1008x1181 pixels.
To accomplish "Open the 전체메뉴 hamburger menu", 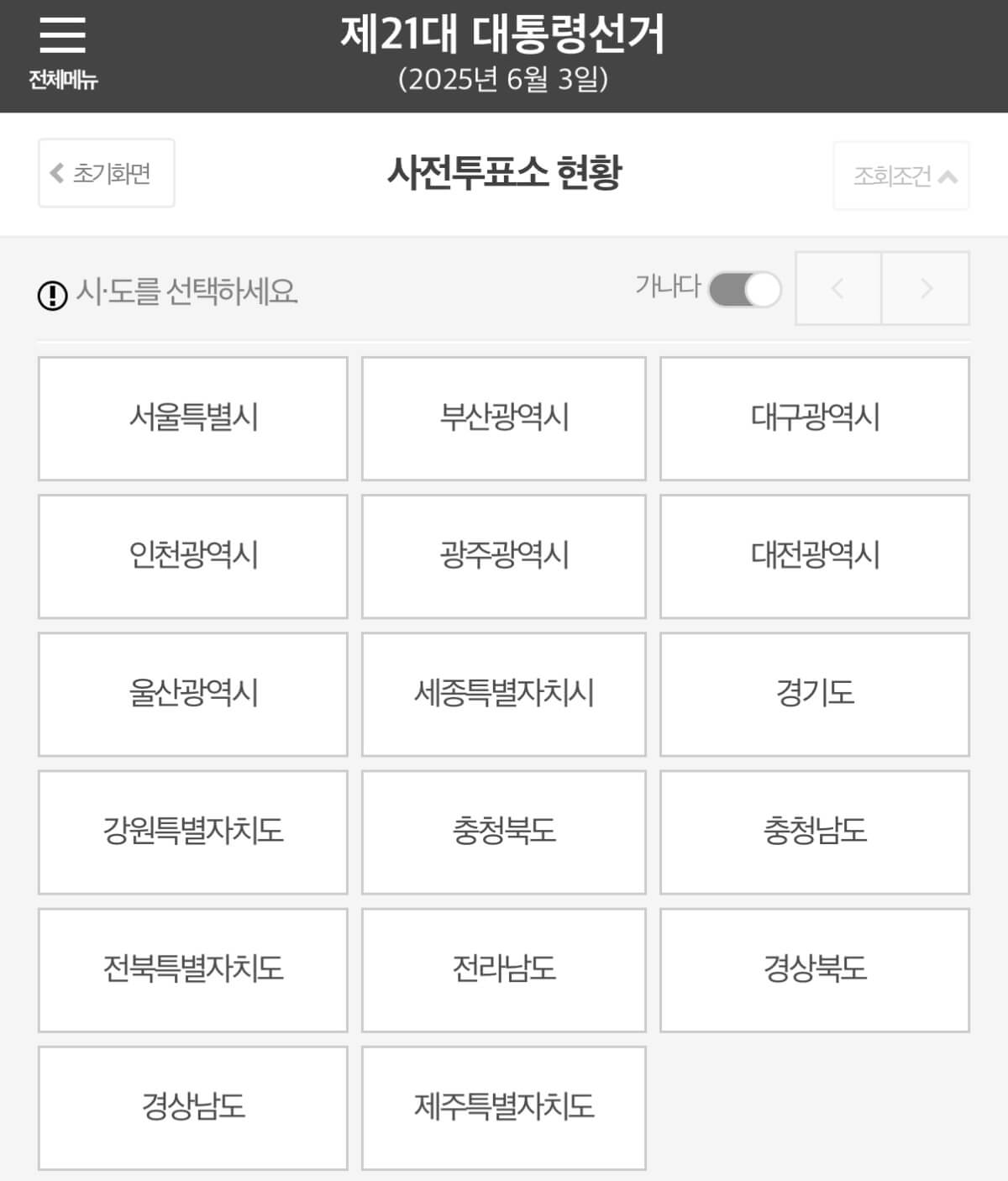I will (63, 38).
